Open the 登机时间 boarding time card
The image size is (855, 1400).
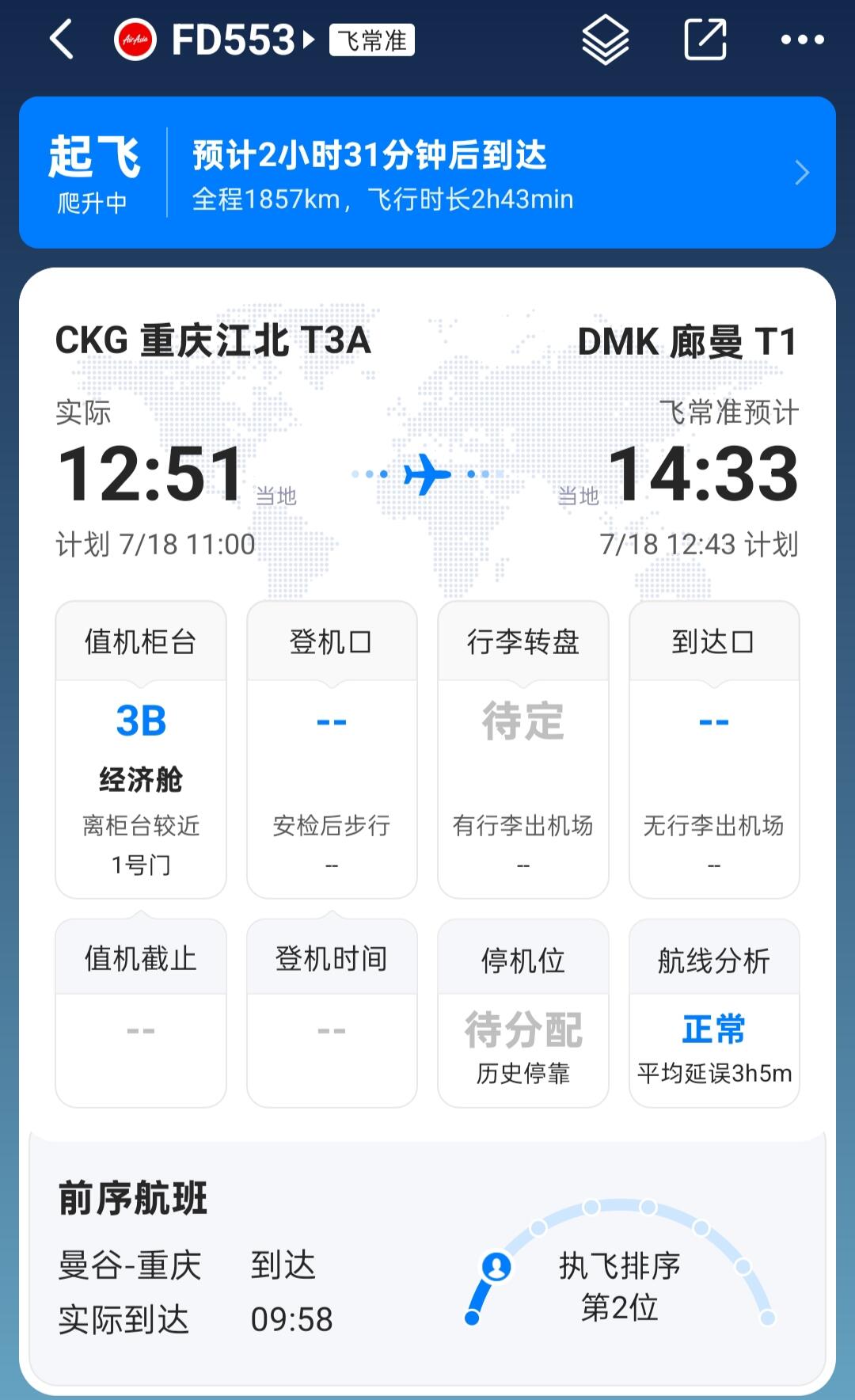332,1014
